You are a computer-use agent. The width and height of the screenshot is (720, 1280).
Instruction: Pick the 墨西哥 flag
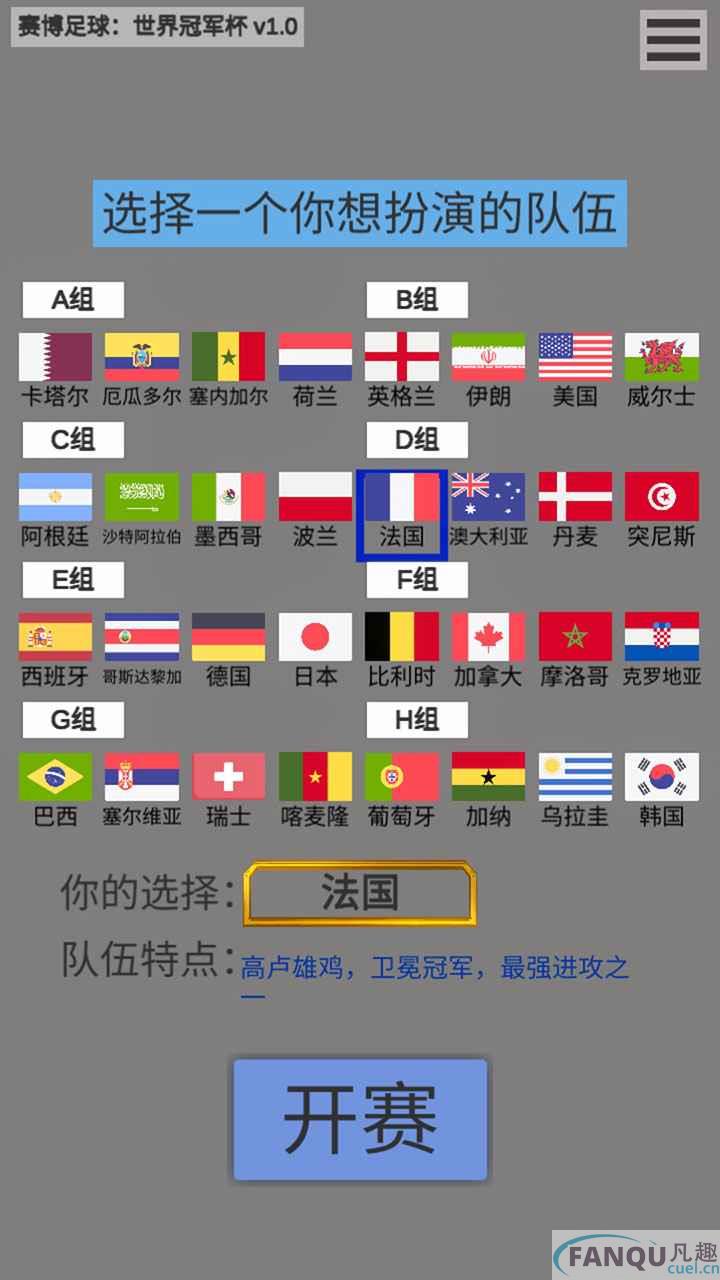point(228,497)
